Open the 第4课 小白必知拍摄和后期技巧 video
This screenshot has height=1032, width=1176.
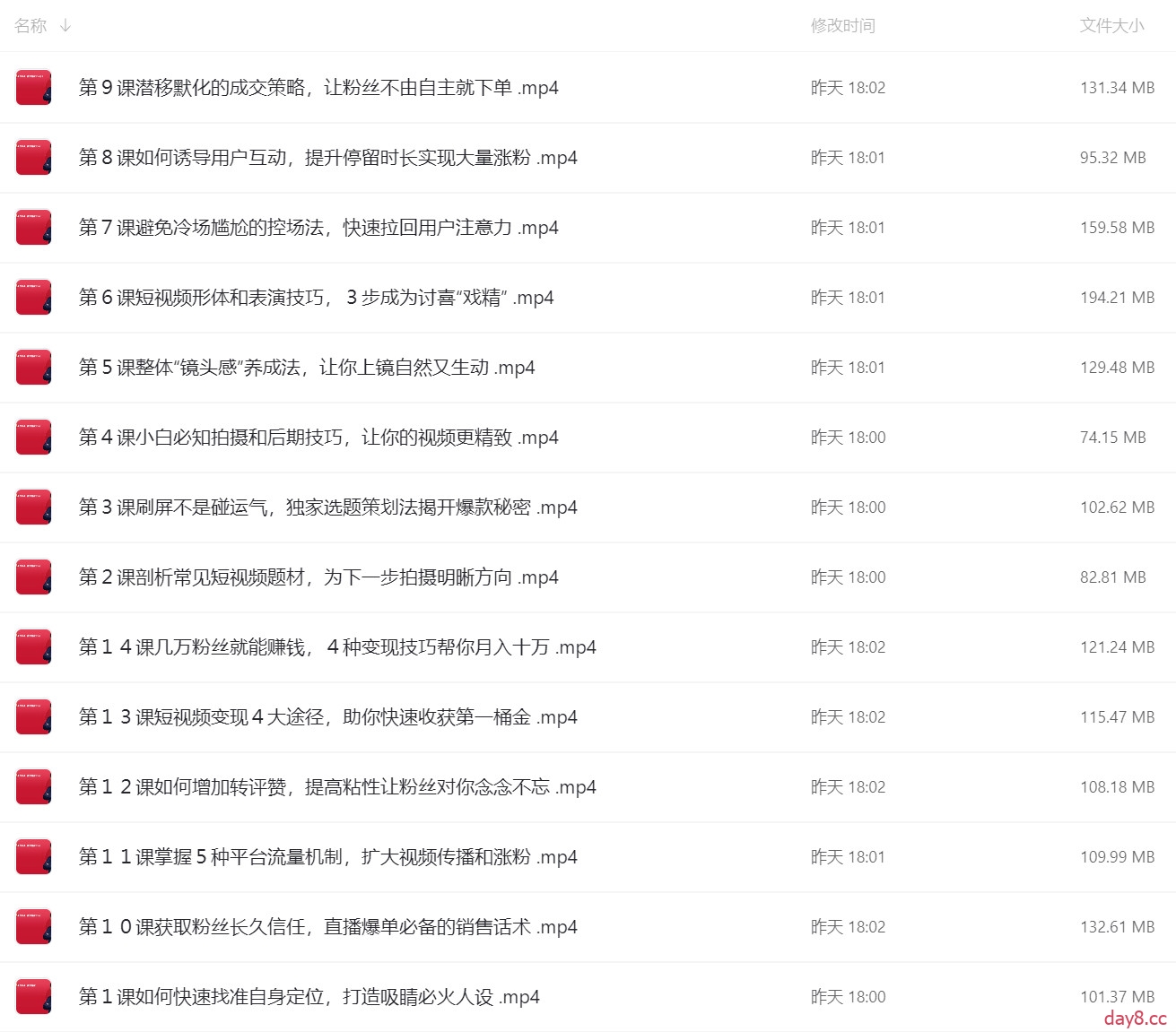tap(318, 438)
